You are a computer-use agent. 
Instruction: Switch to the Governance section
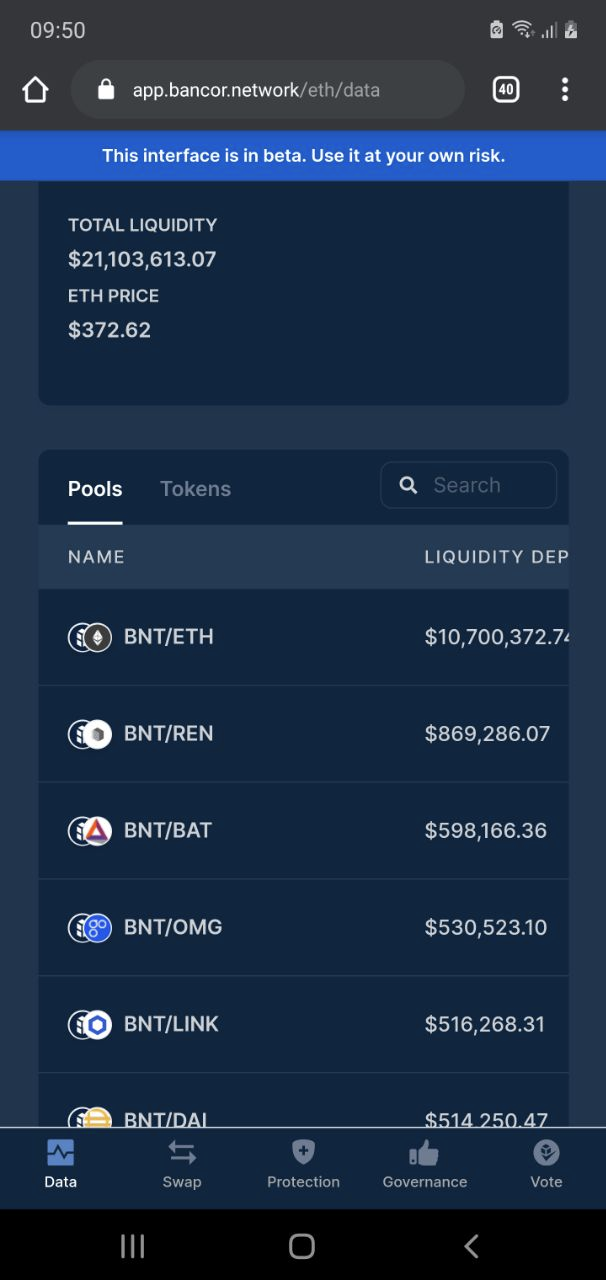(425, 1165)
